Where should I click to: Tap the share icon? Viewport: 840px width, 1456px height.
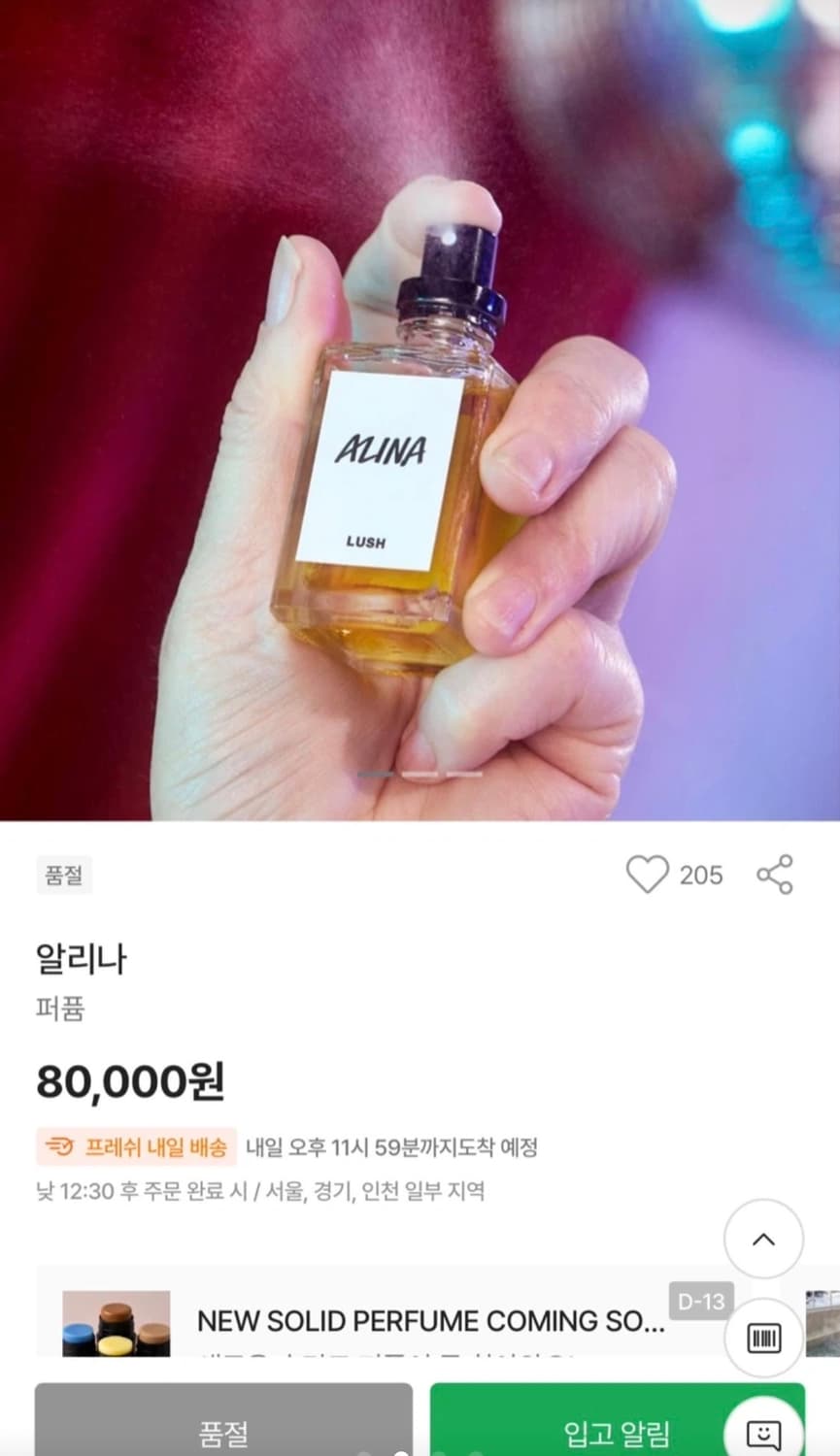(776, 875)
